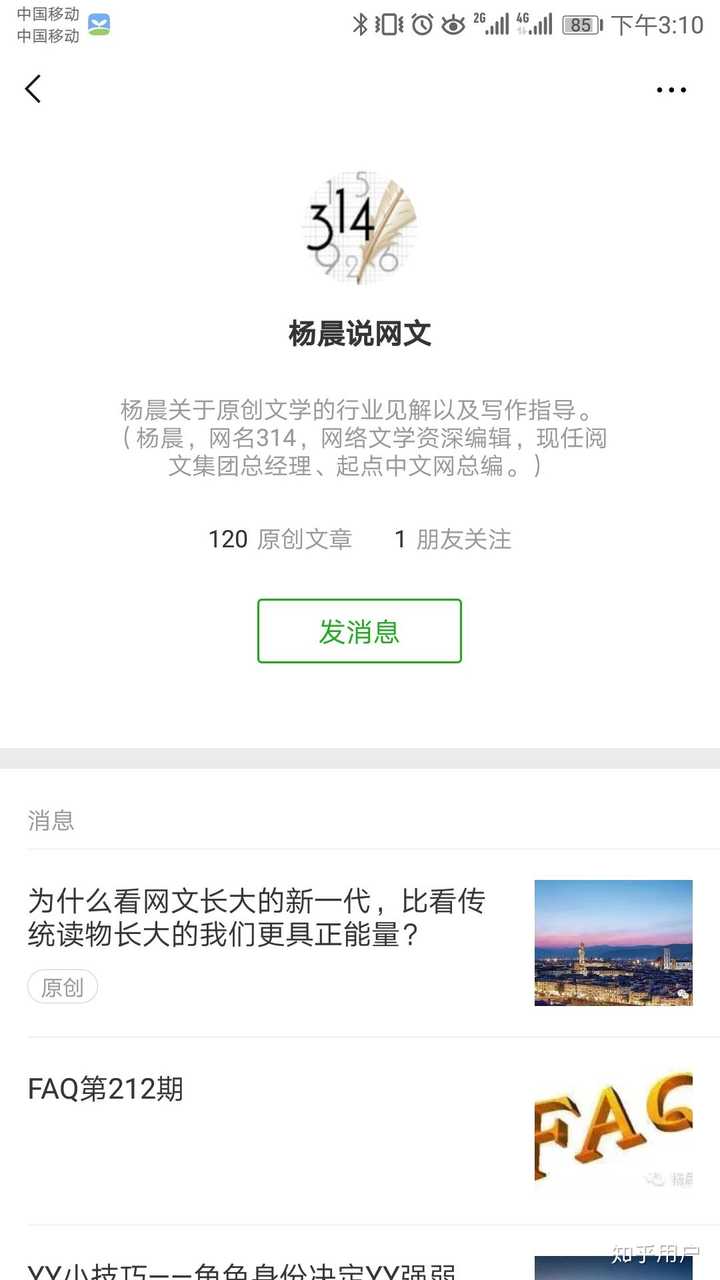The height and width of the screenshot is (1280, 720).
Task: Open the three-dot options menu
Action: pos(671,90)
